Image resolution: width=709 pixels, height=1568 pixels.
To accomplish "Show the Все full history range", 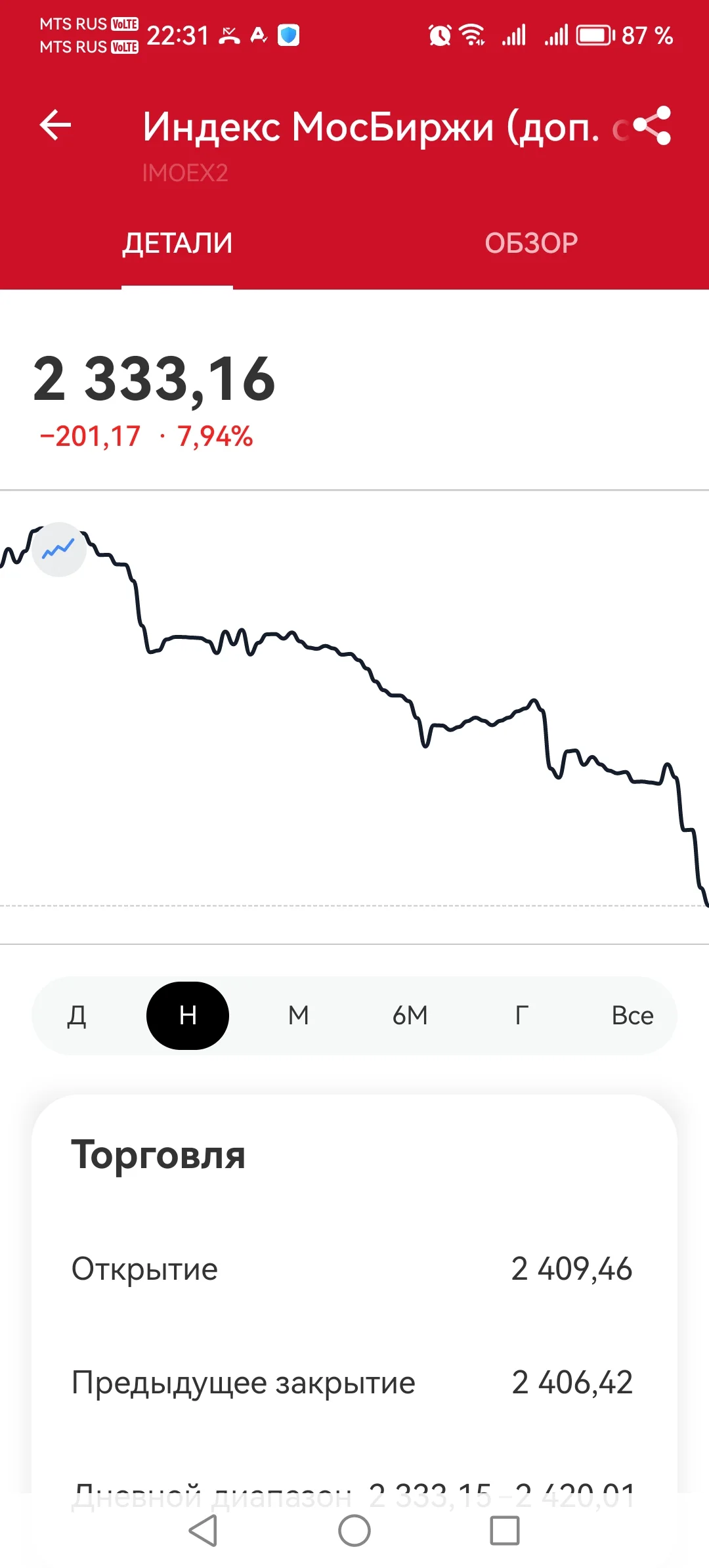I will pos(632,1015).
